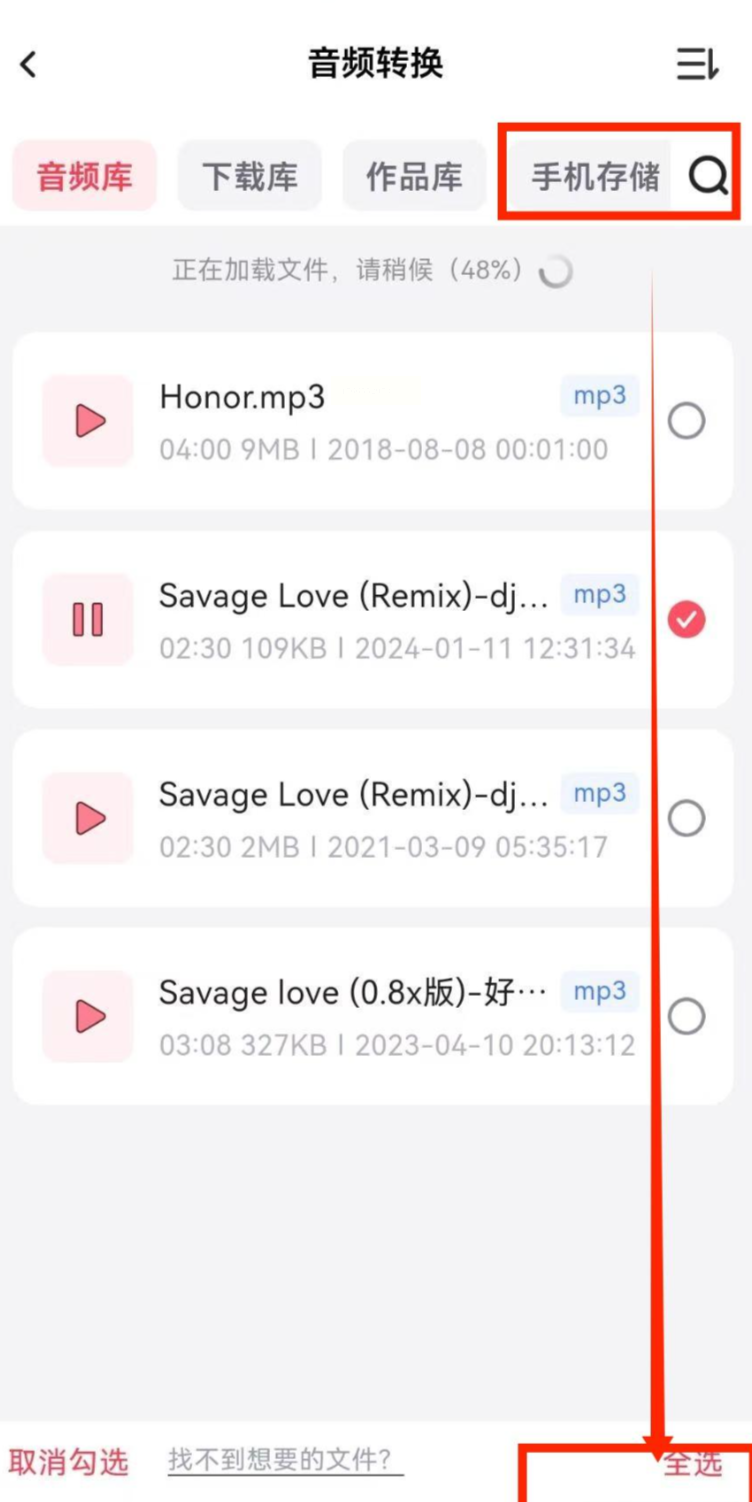Tap 取消勾选 to clear selection
Screen dimensions: 752x1502
coord(69,1462)
